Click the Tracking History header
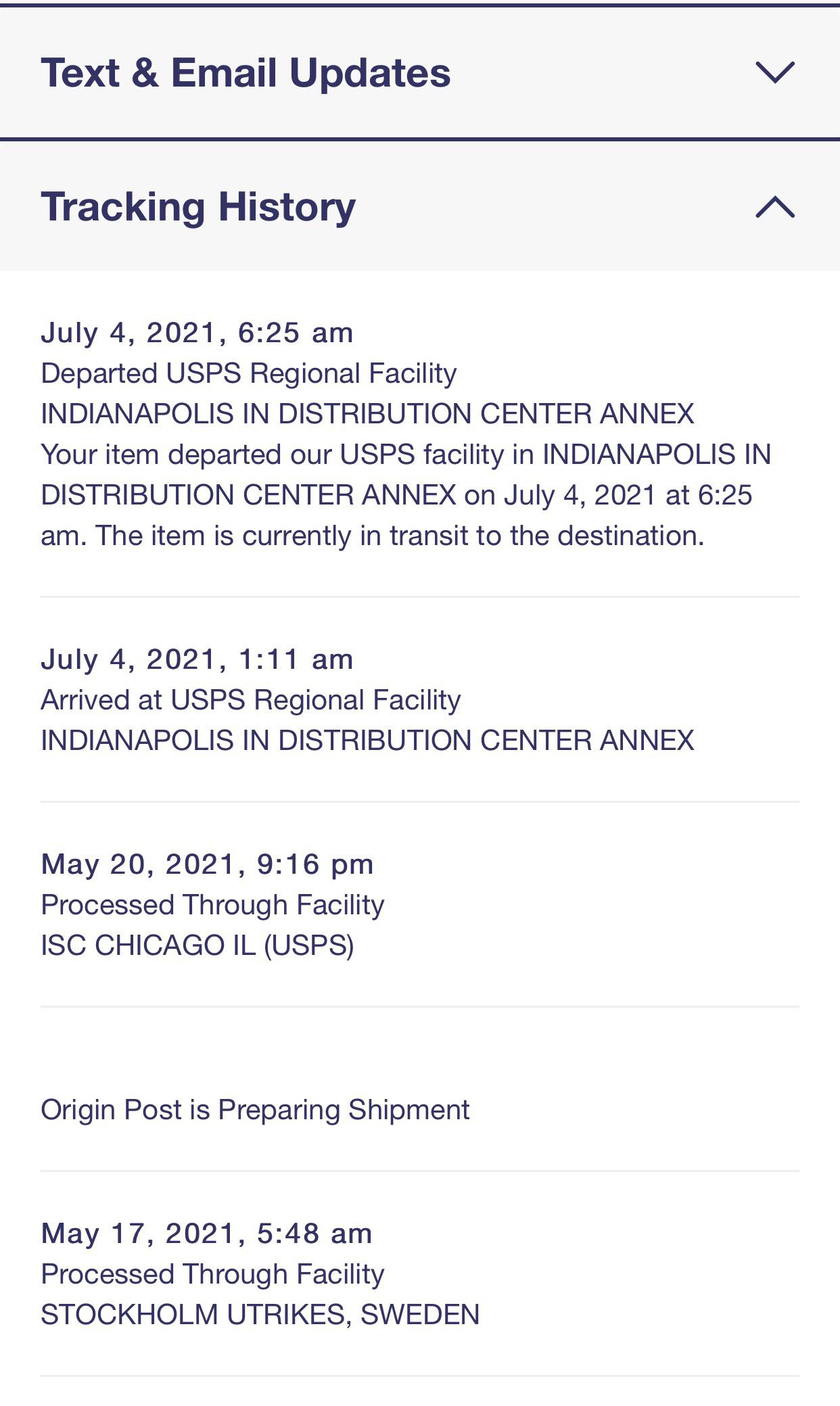Screen dimensions: 840x1406 click(x=198, y=208)
